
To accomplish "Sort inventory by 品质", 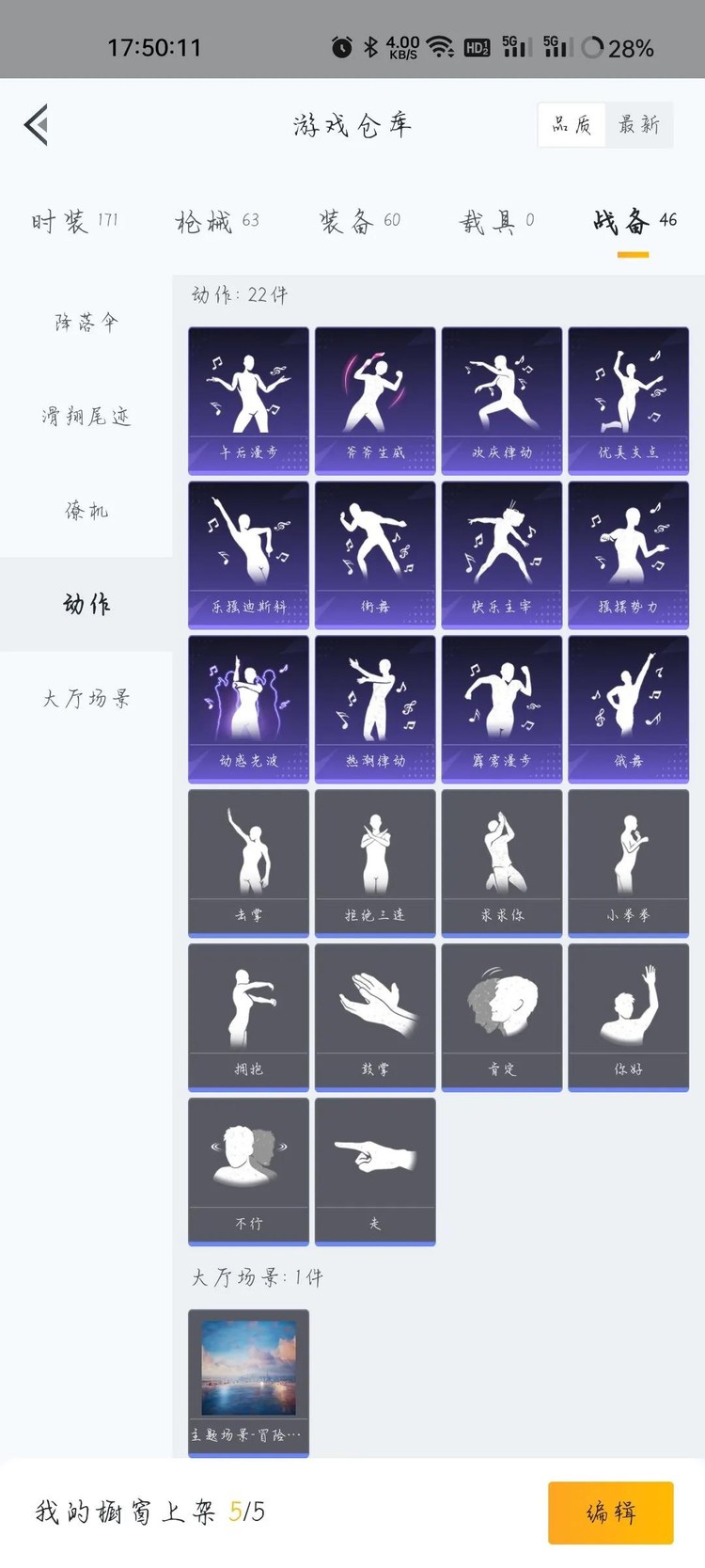I will [x=572, y=125].
